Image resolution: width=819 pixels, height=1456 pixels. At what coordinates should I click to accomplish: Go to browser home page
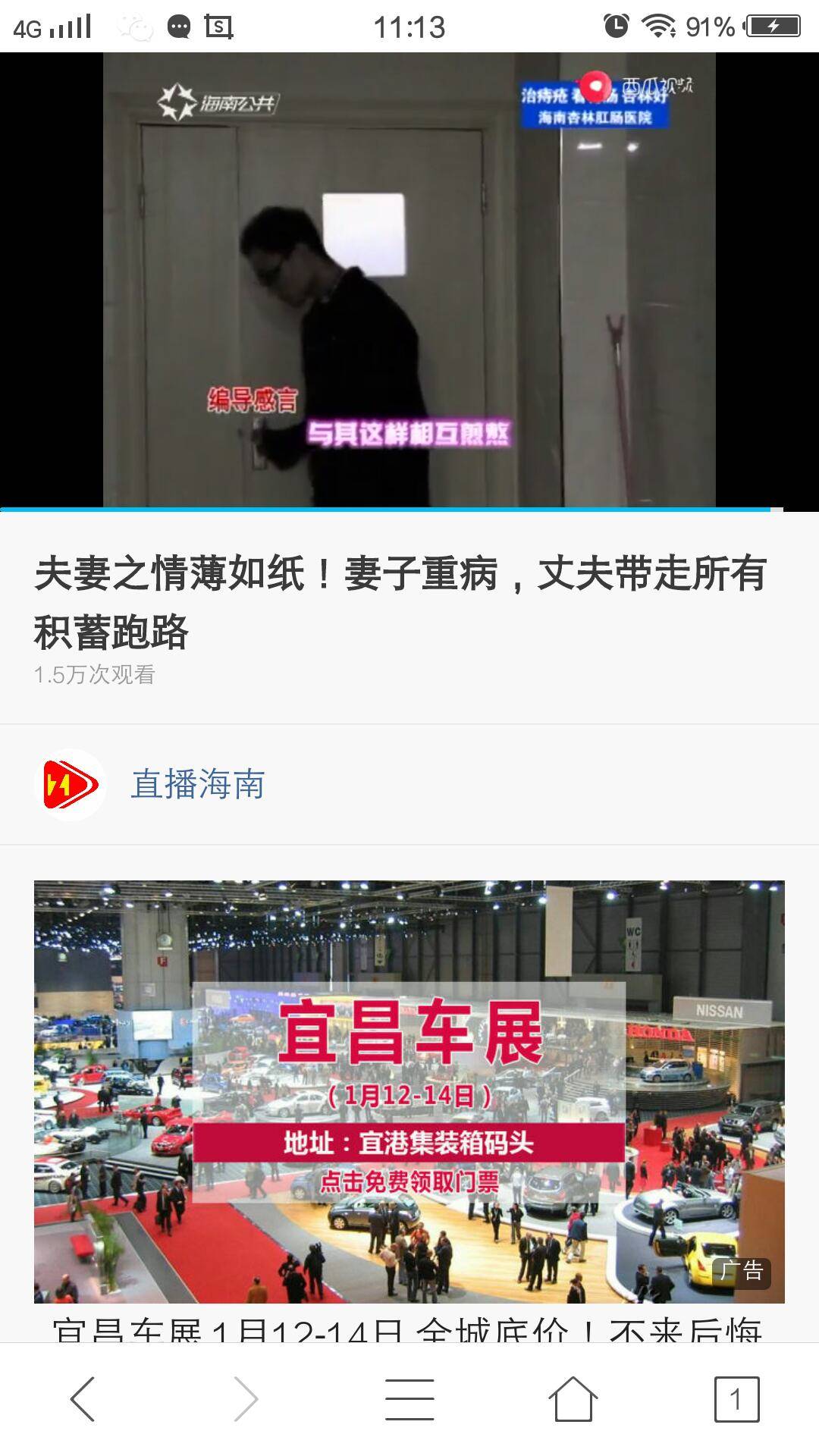(573, 1398)
